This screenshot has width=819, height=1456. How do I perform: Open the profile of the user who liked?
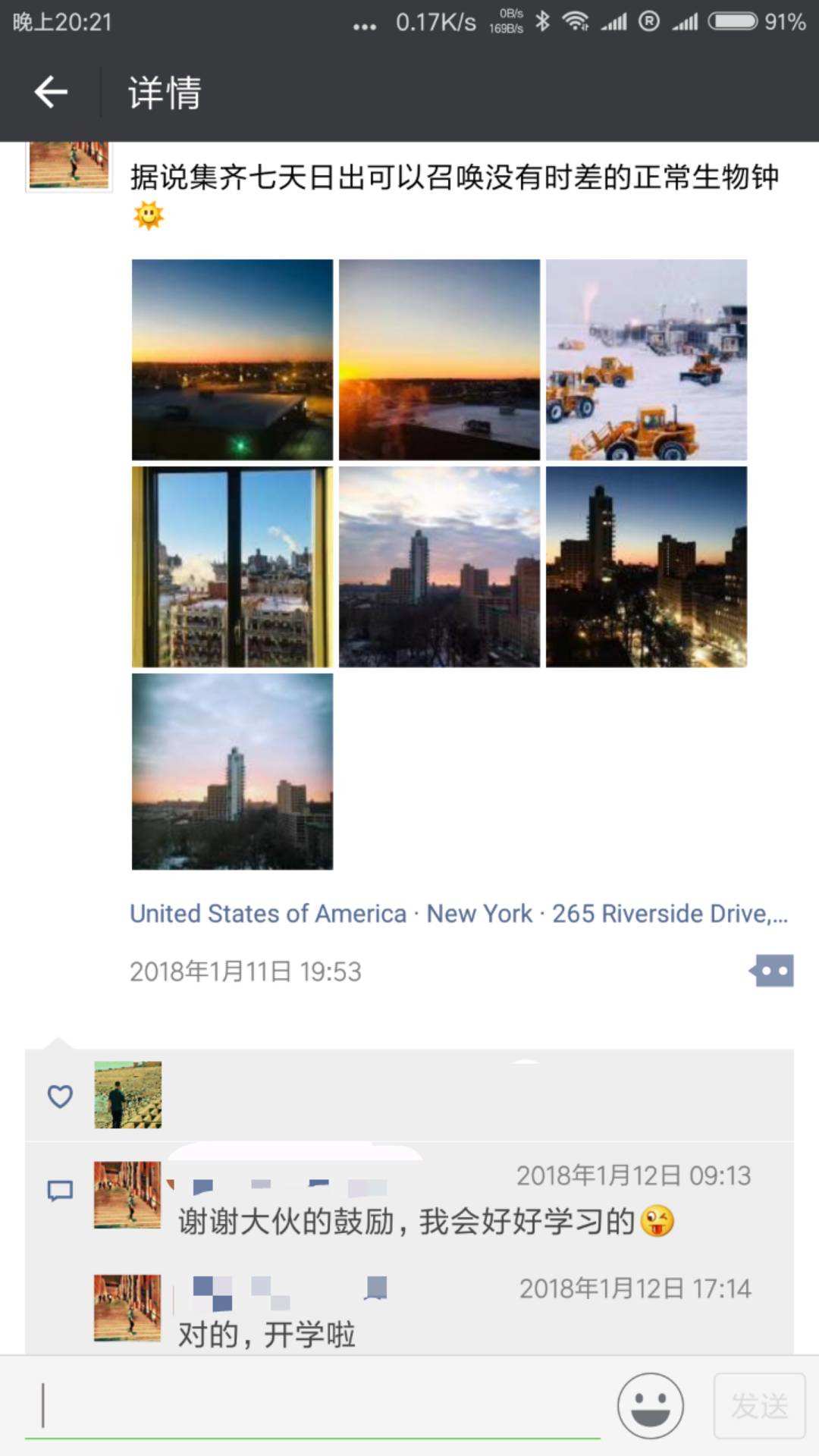(127, 1095)
